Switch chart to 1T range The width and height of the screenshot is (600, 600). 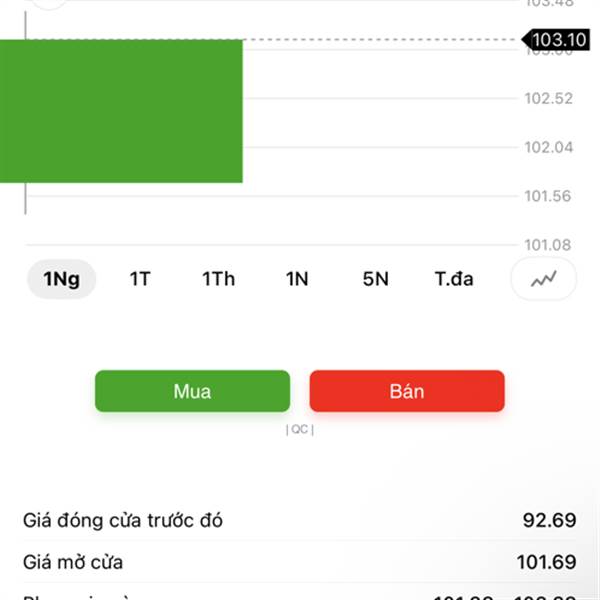[x=140, y=279]
